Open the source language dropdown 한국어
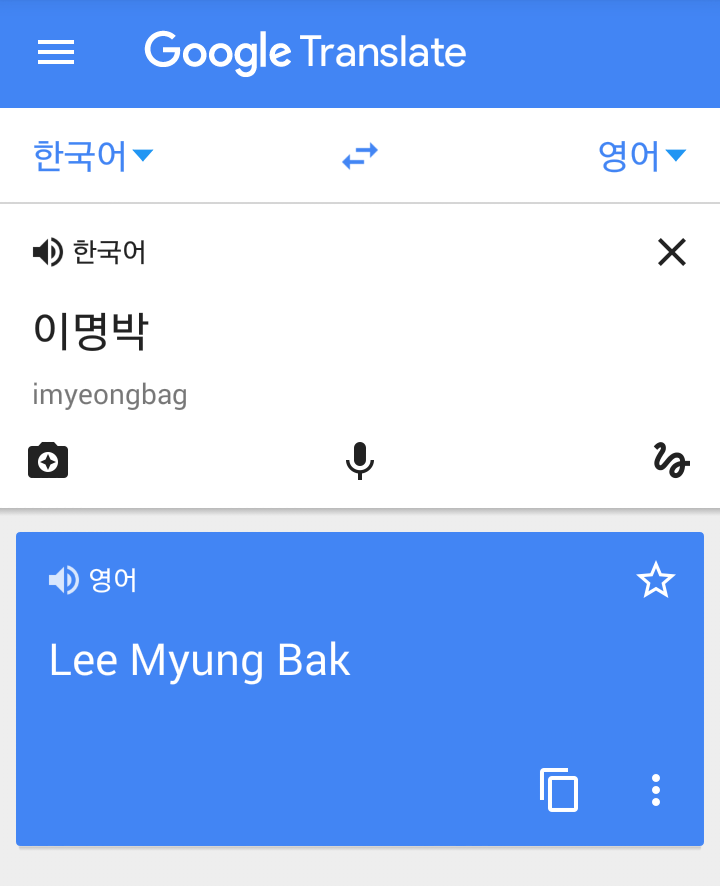 (x=92, y=156)
